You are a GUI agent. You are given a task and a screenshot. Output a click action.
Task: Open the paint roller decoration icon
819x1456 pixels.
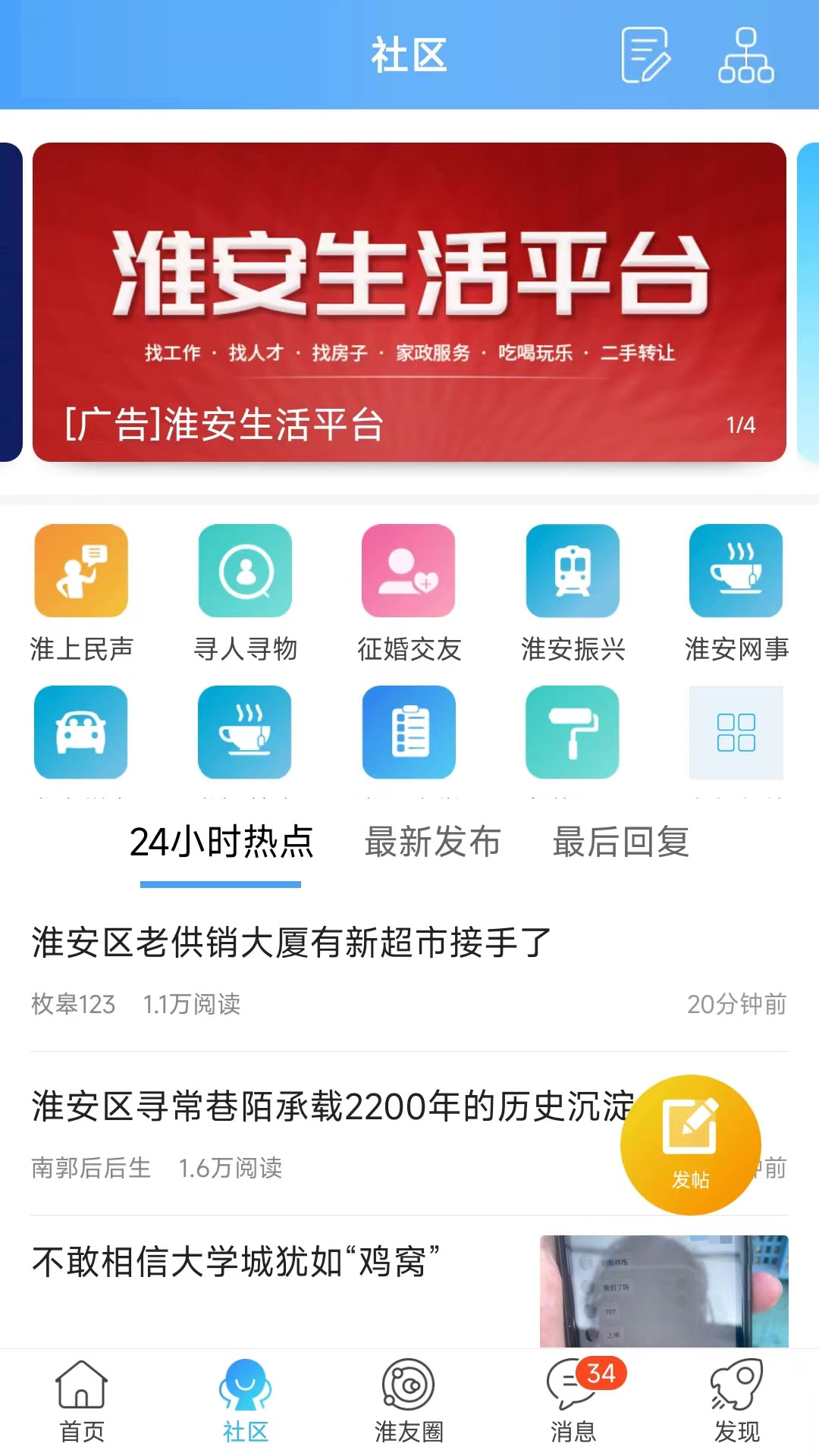pyautogui.click(x=573, y=733)
